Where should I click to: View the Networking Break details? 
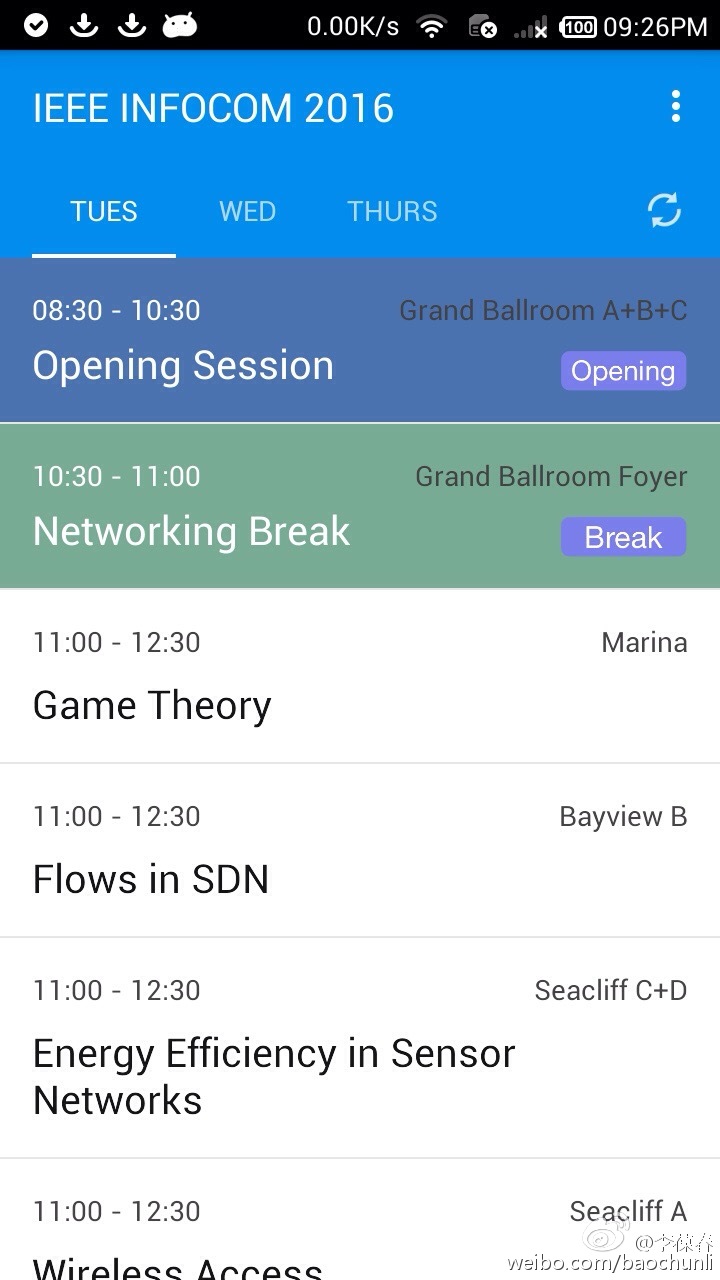coord(360,506)
